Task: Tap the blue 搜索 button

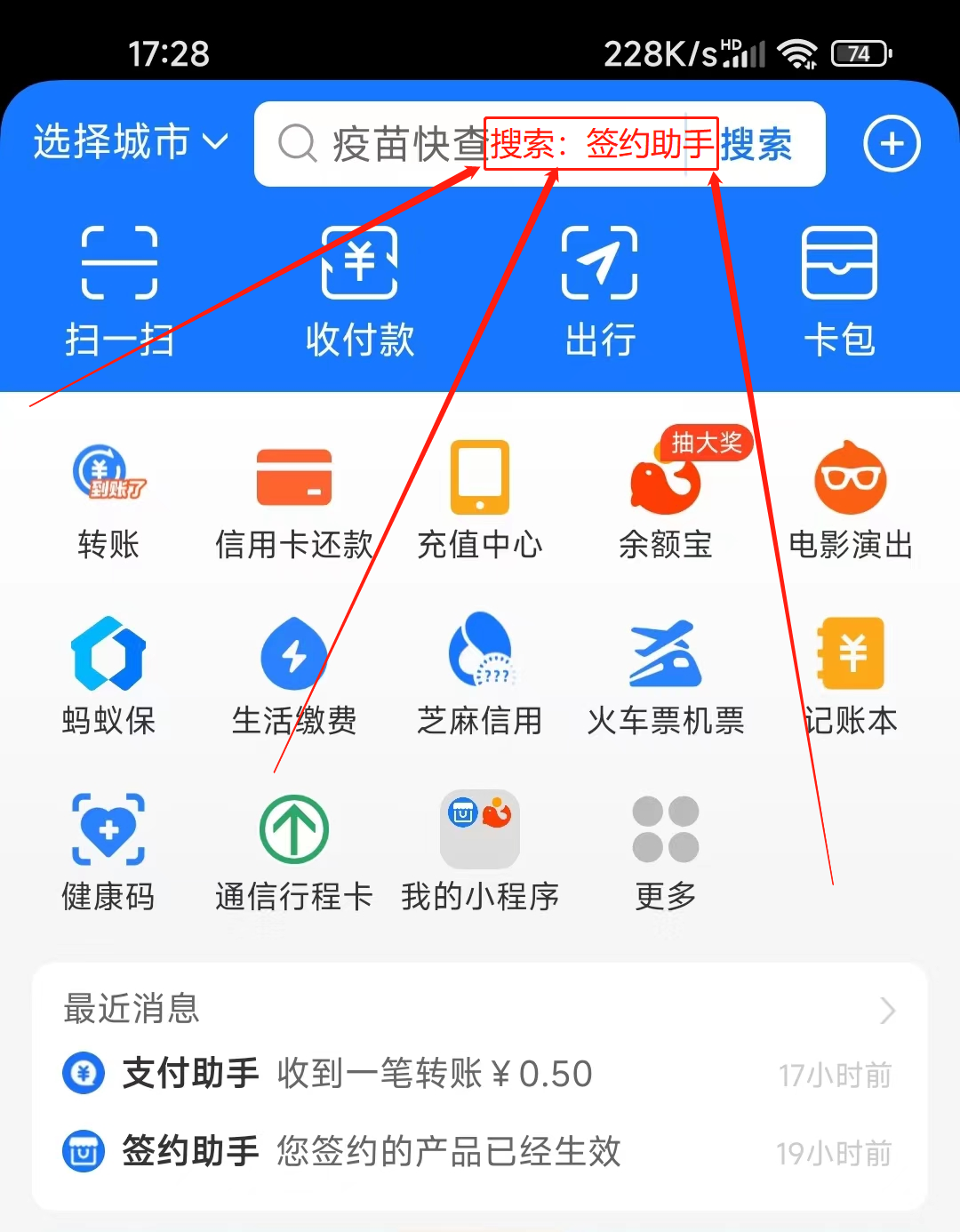Action: [x=756, y=144]
